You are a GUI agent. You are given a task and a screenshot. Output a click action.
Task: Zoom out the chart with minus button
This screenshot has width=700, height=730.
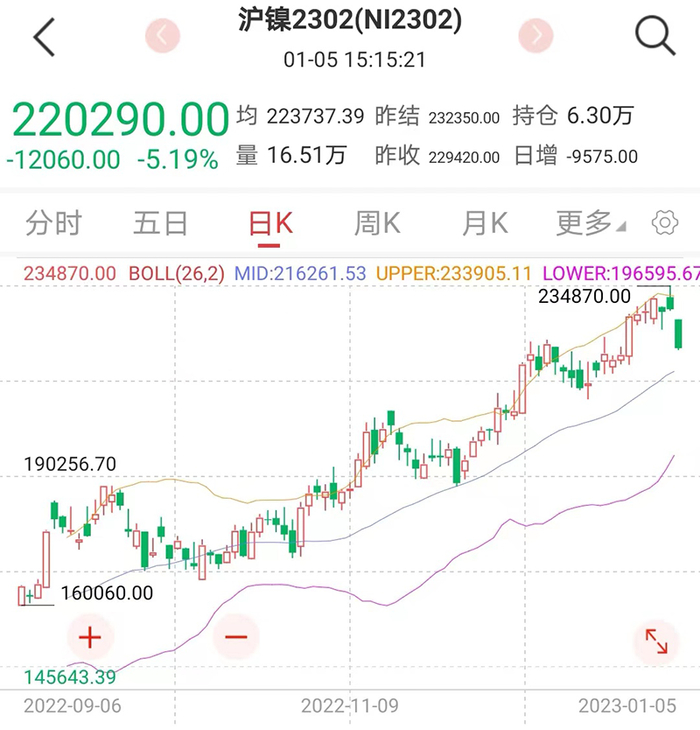tap(236, 636)
